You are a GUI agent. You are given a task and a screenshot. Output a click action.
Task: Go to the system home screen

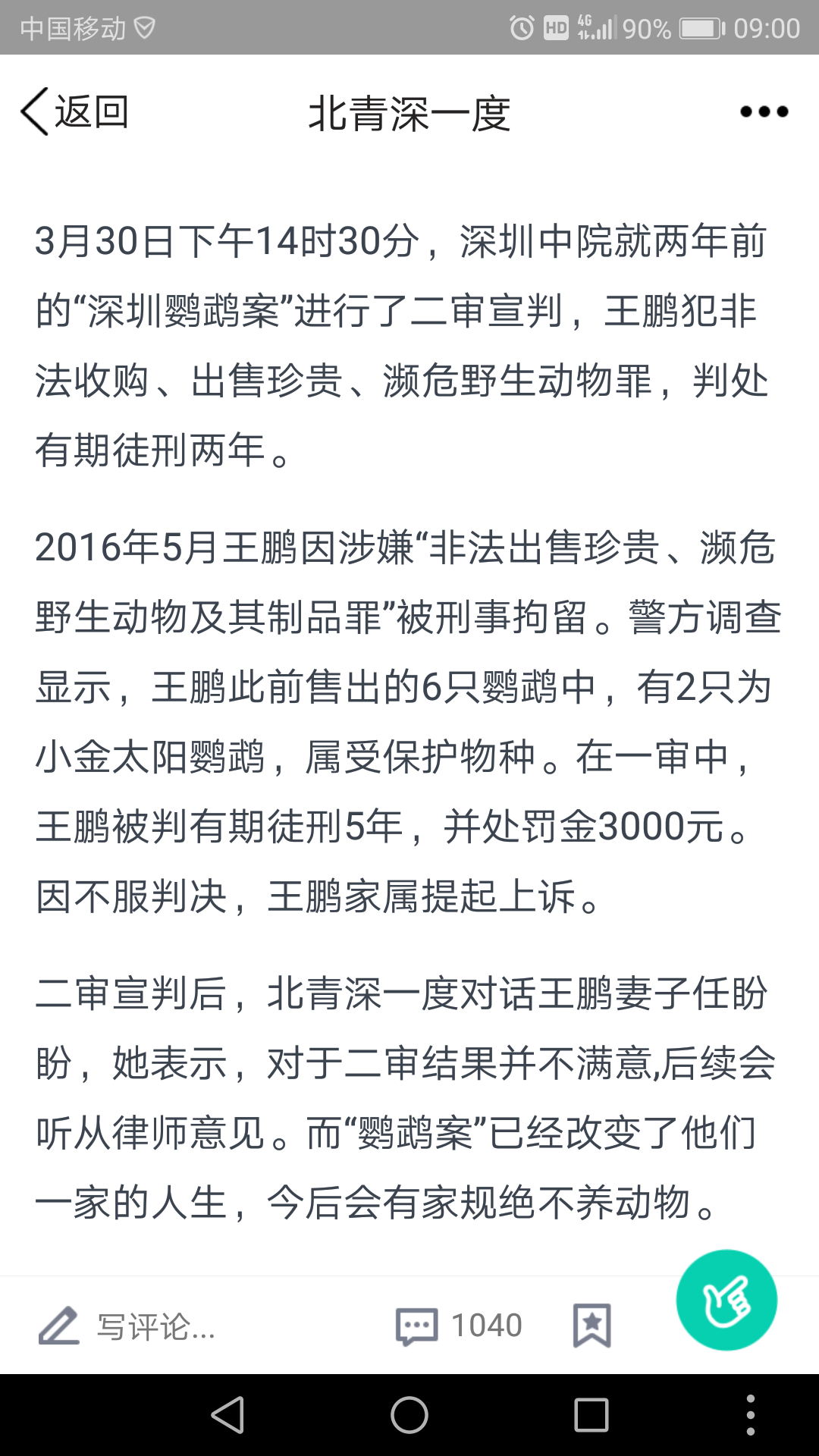pos(409,1415)
